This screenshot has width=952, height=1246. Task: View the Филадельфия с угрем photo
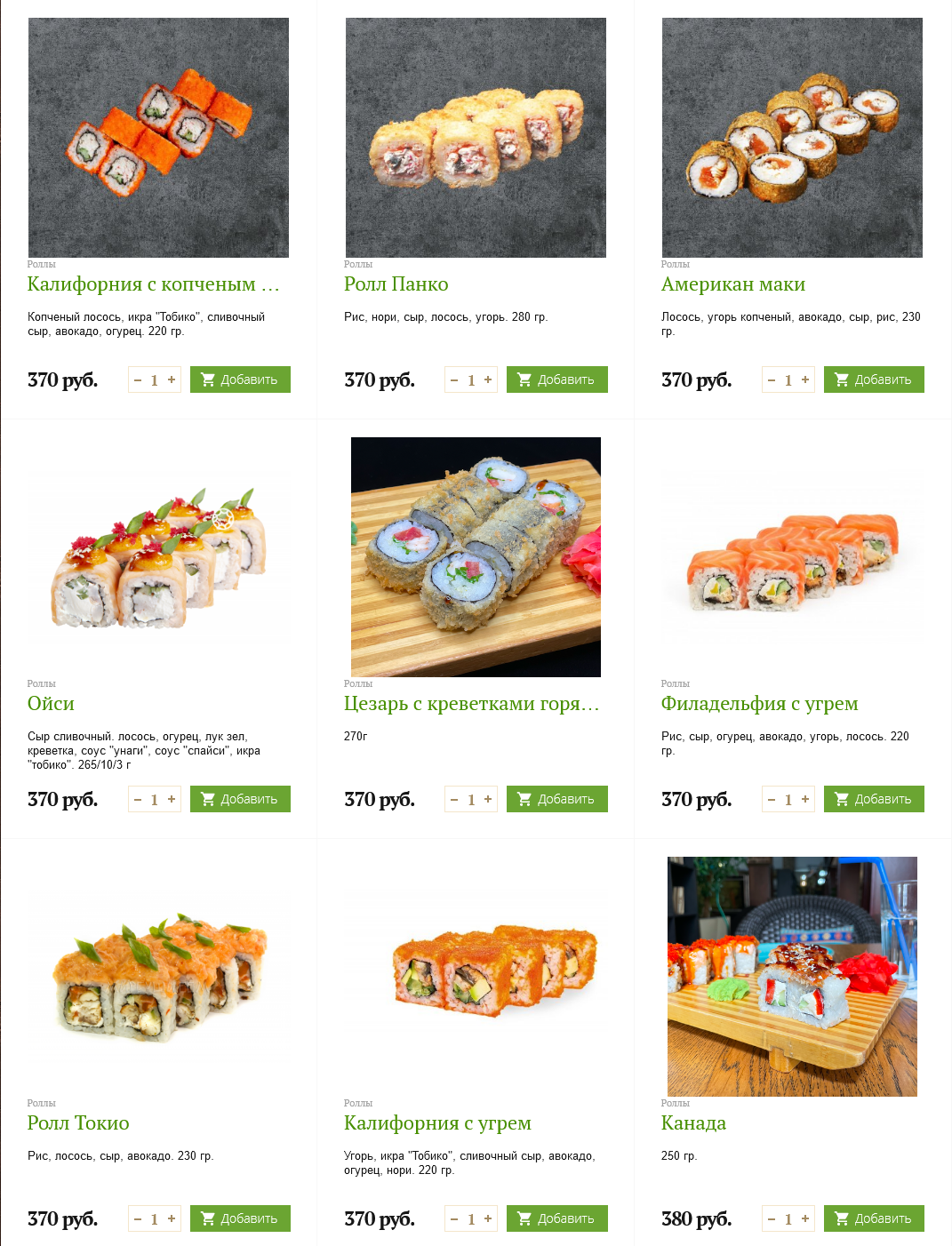(792, 557)
